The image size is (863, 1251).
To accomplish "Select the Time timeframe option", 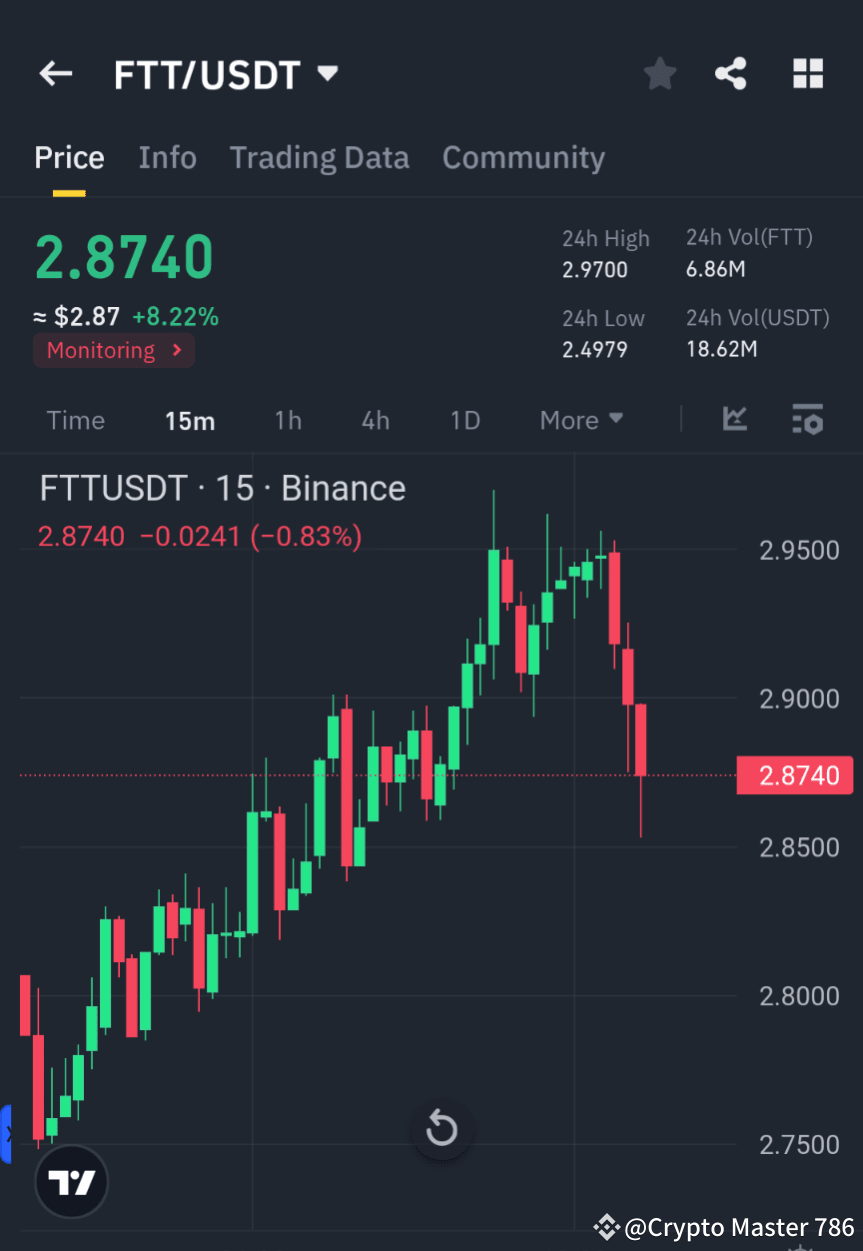I will tap(75, 420).
